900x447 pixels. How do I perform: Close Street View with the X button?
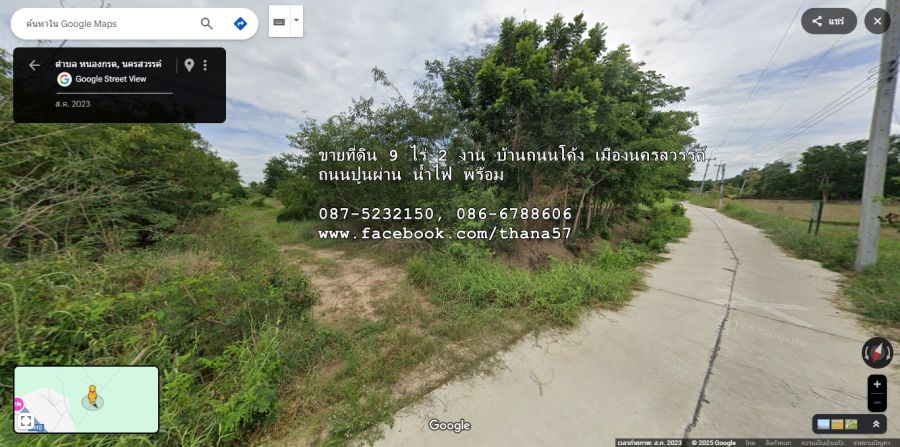(877, 21)
